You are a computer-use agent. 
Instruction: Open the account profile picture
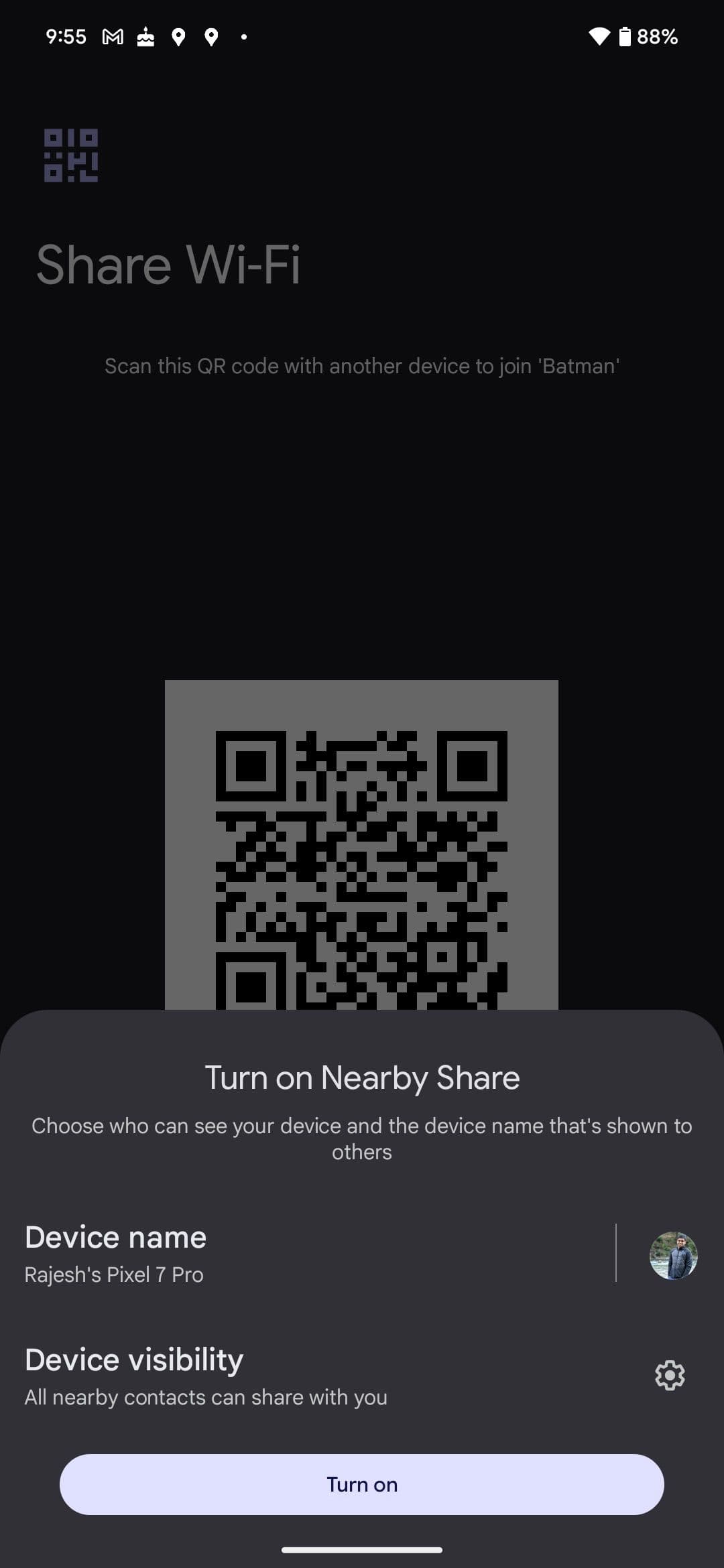(673, 1256)
